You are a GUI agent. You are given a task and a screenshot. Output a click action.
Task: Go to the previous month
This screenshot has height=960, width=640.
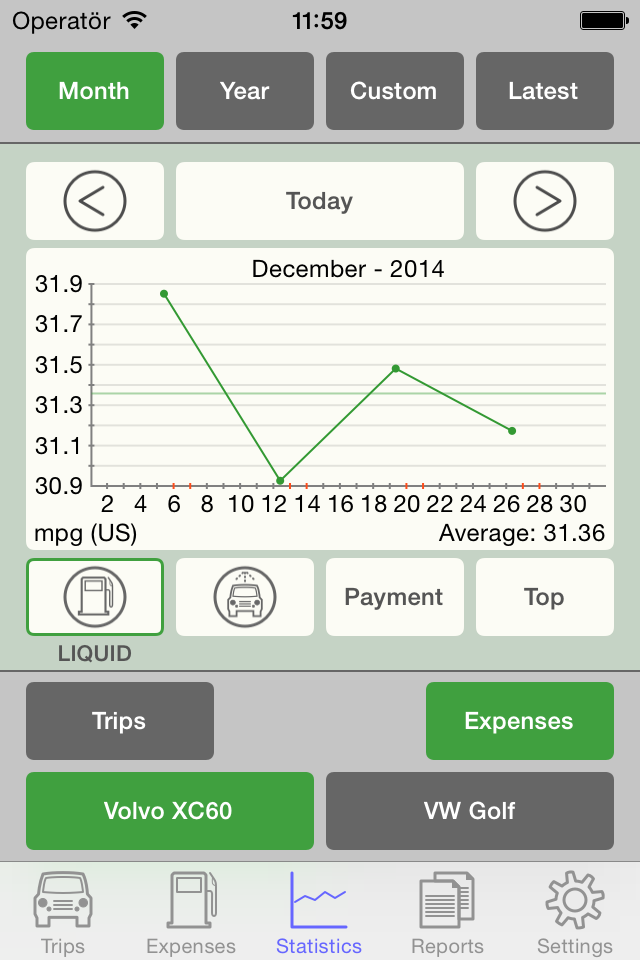95,201
